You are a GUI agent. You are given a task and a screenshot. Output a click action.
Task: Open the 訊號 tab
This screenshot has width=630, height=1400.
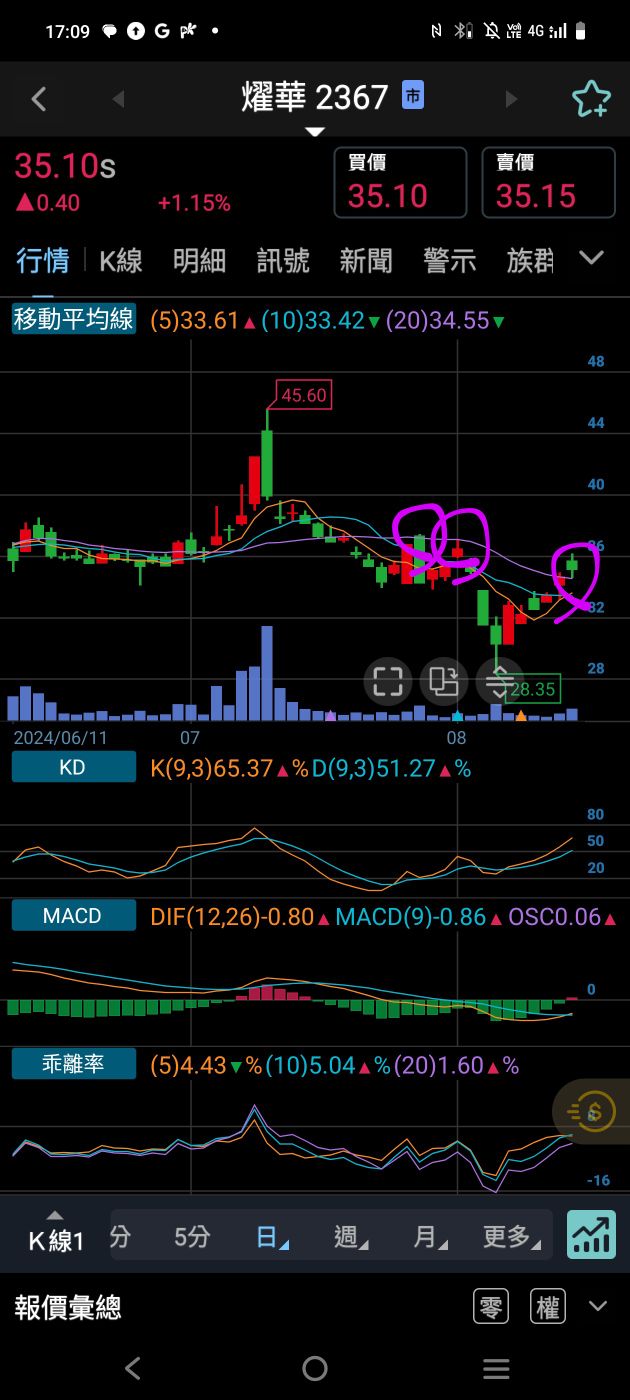coord(283,261)
